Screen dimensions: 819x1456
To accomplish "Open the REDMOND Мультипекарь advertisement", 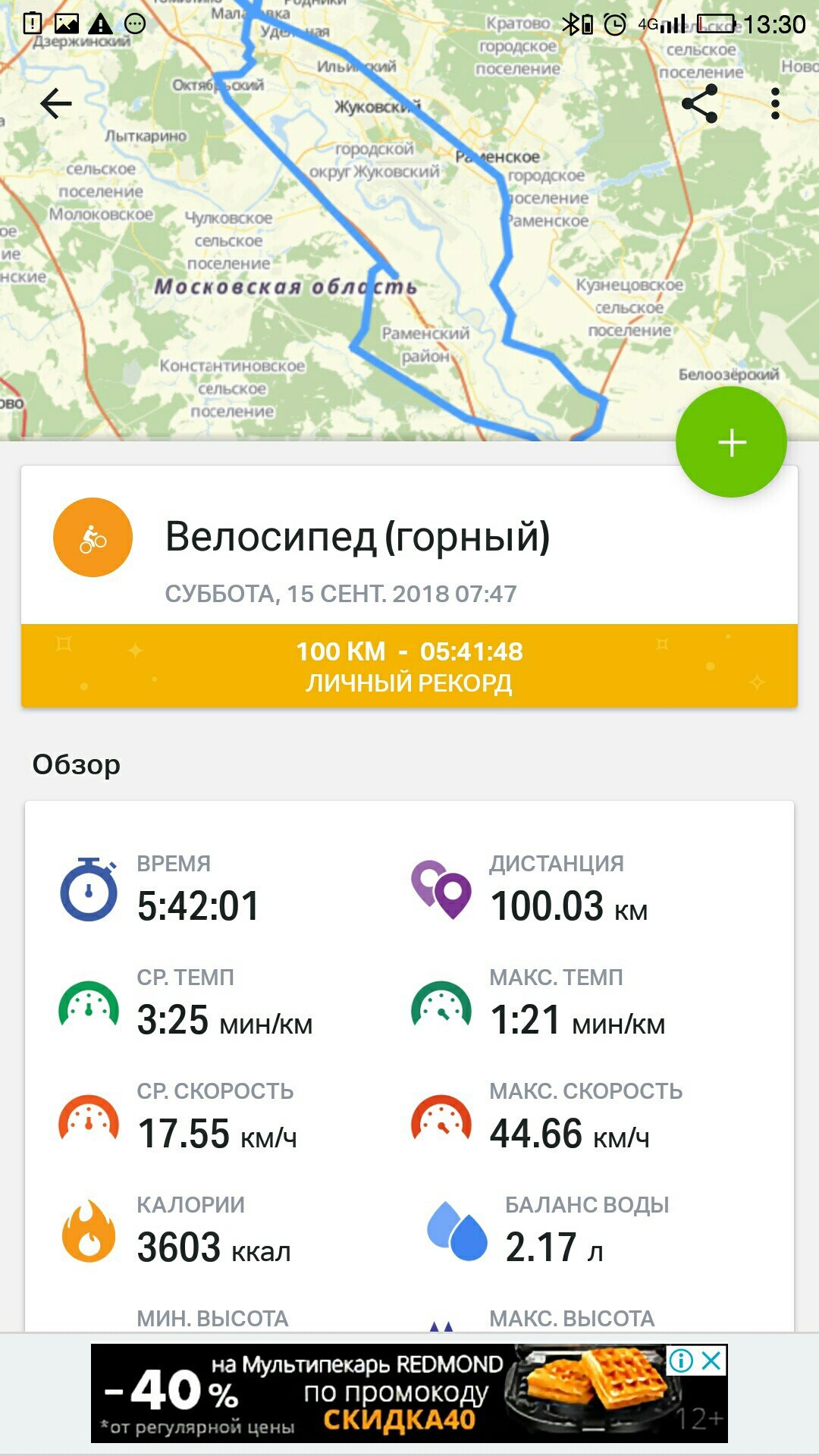I will [379, 1395].
